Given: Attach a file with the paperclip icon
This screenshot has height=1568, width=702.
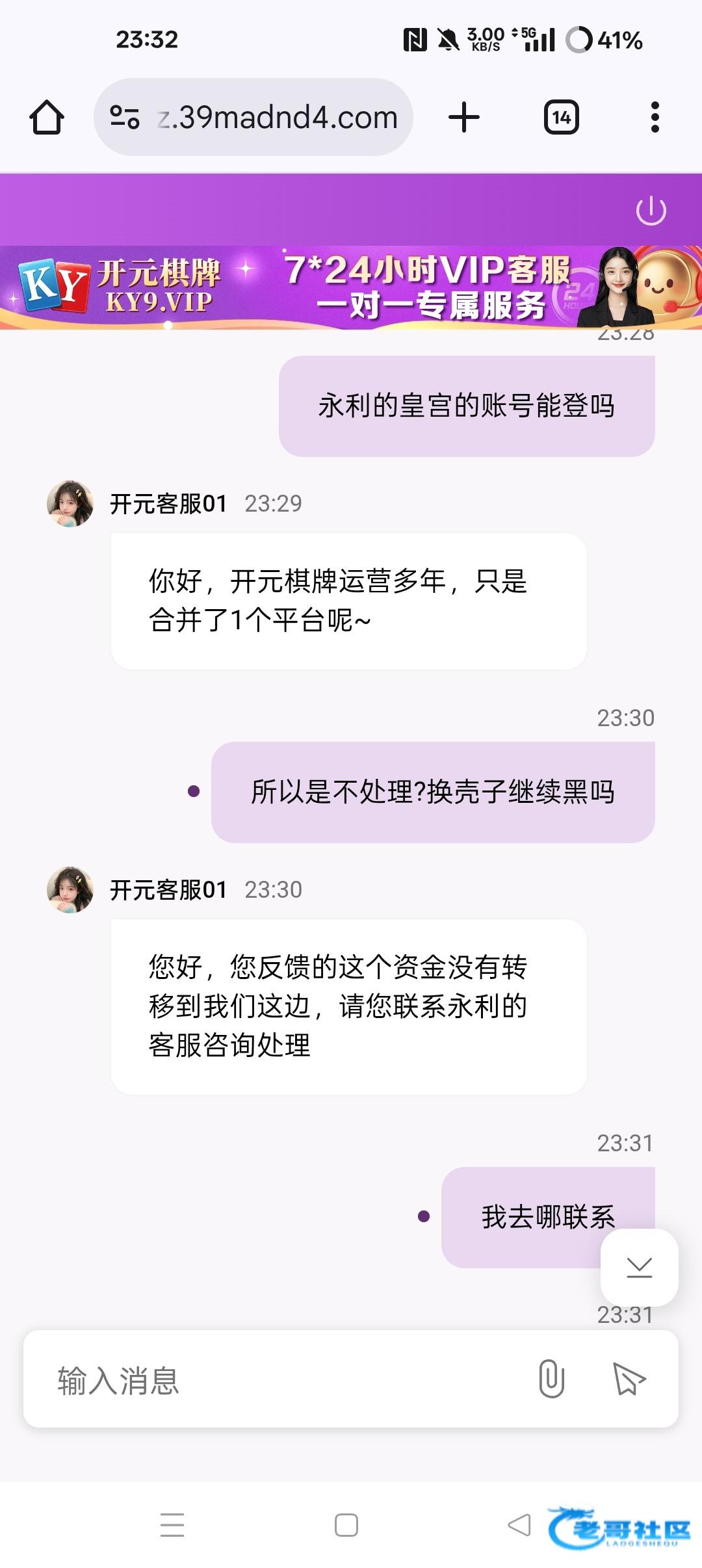Looking at the screenshot, I should click(x=551, y=1379).
